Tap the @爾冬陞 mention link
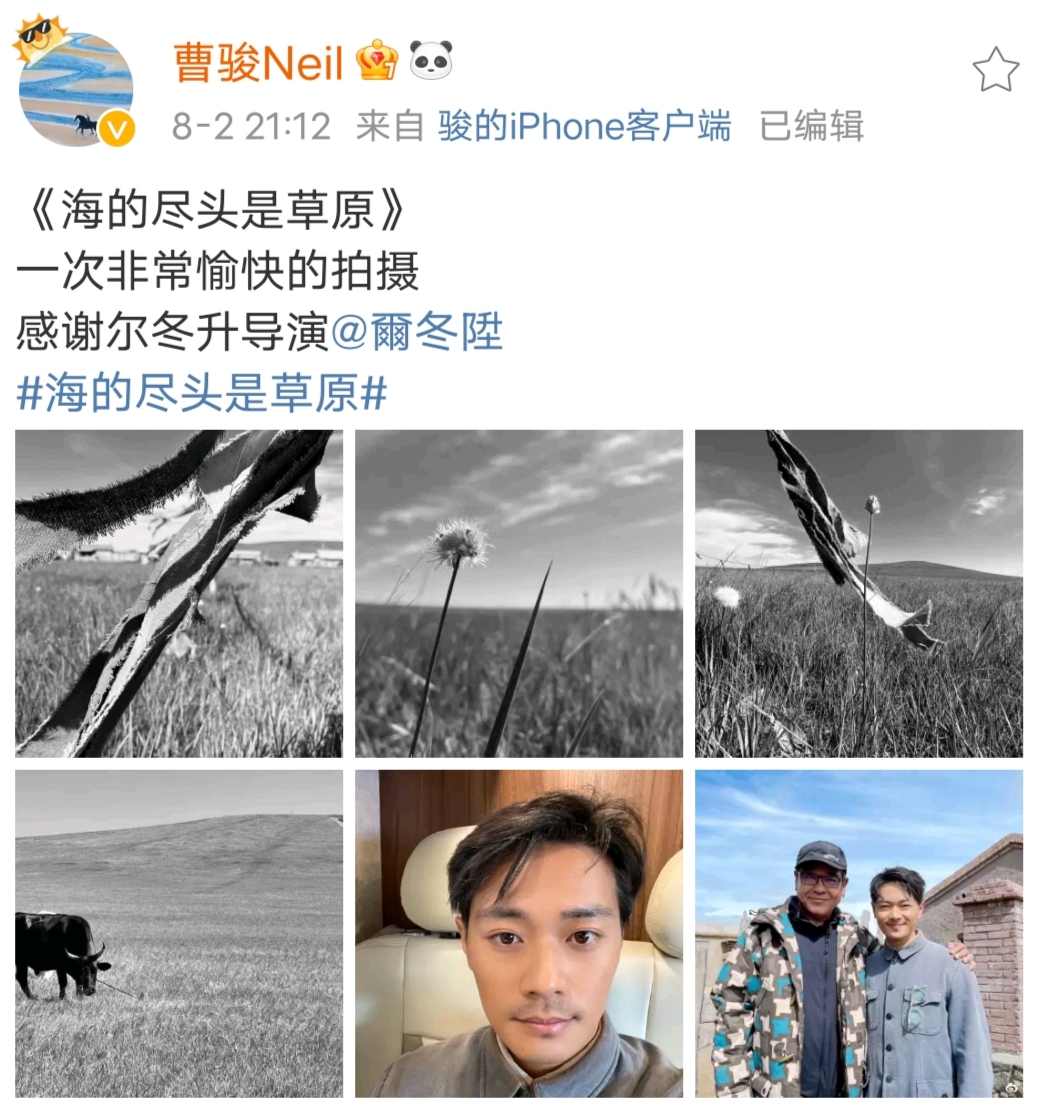Image resolution: width=1048 pixels, height=1116 pixels. (416, 333)
